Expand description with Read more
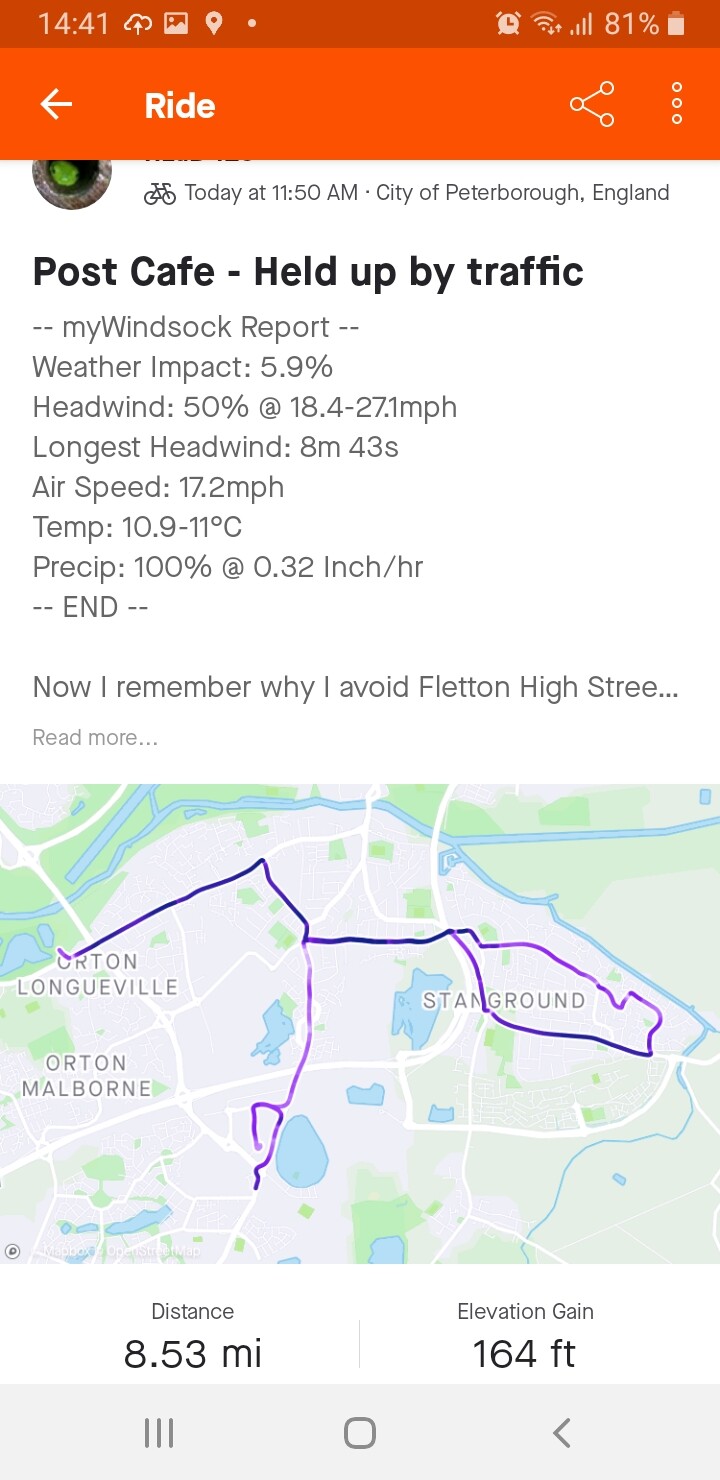Image resolution: width=720 pixels, height=1480 pixels. 95,738
